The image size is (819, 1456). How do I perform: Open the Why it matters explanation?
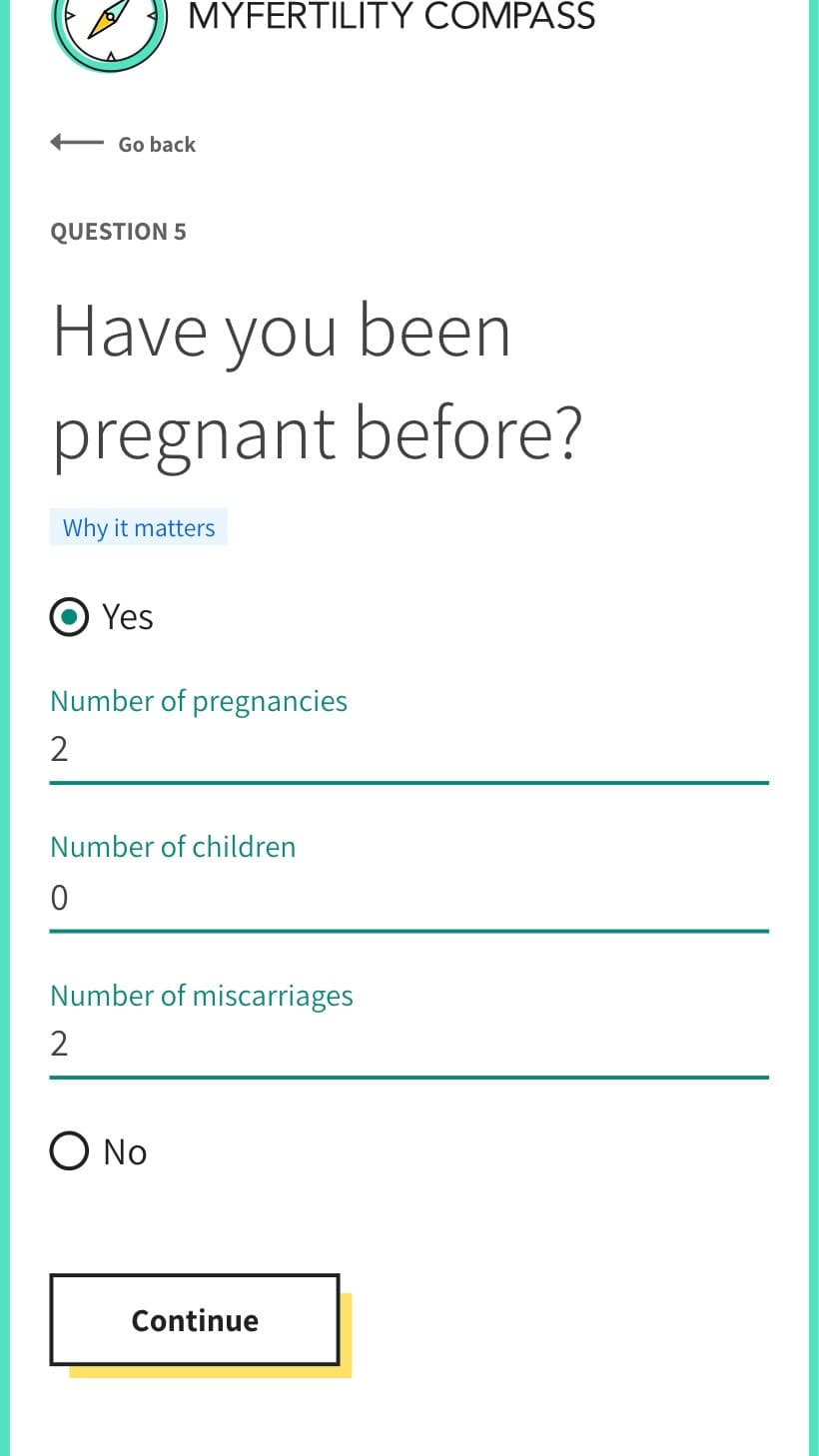tap(139, 527)
